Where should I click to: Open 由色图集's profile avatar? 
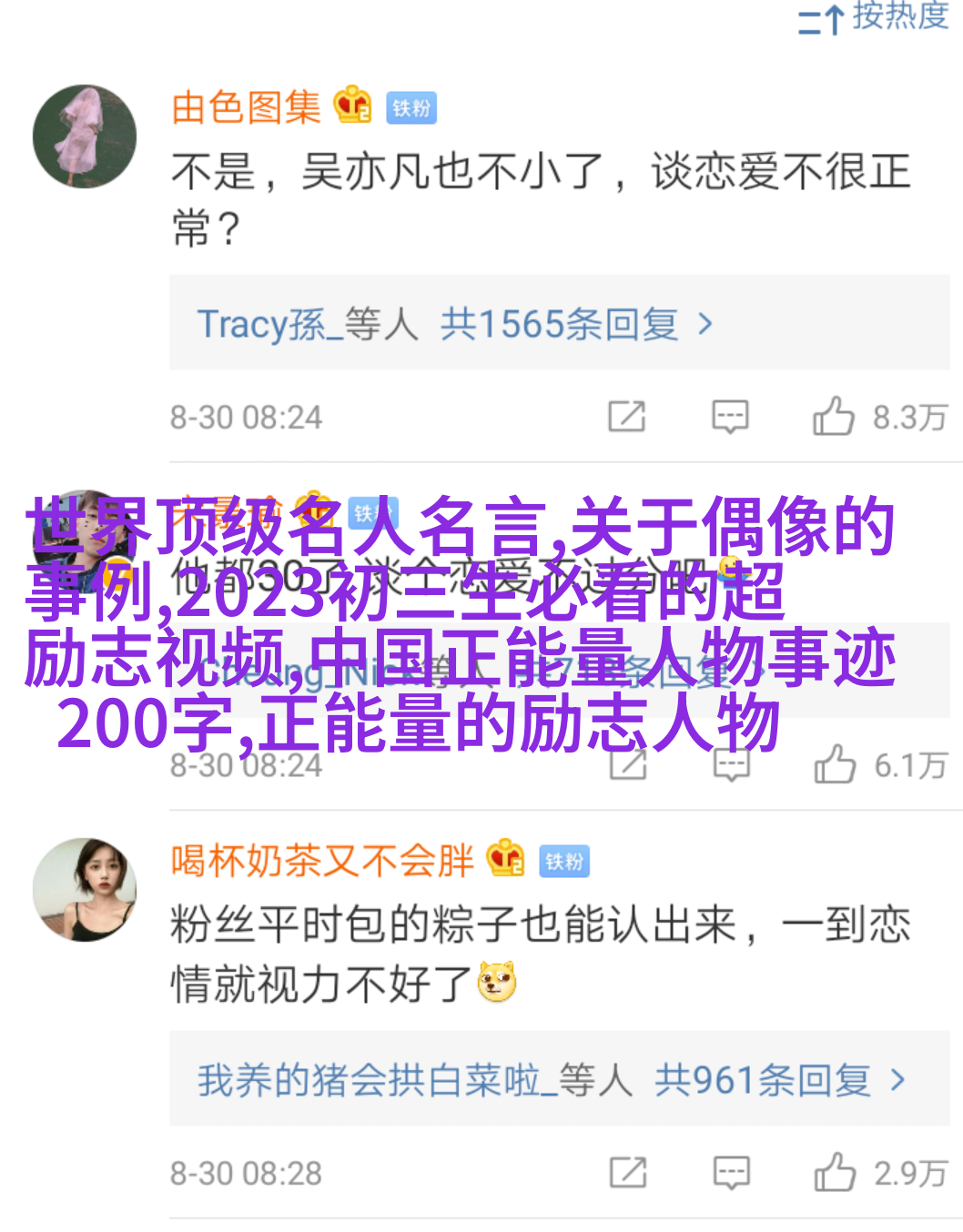click(x=85, y=136)
